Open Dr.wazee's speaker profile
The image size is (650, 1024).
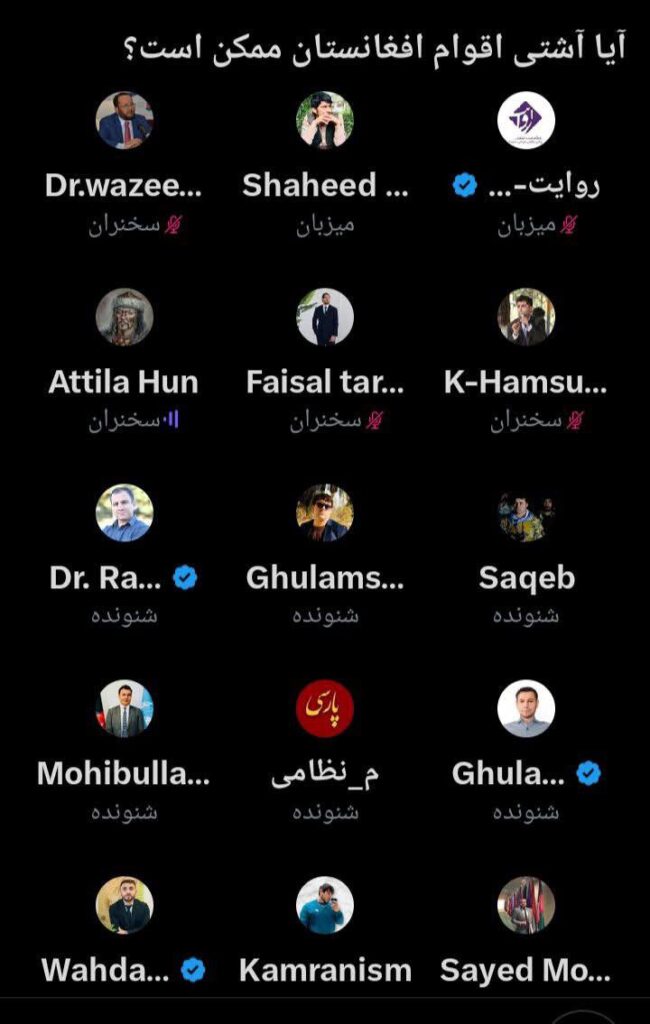point(125,121)
